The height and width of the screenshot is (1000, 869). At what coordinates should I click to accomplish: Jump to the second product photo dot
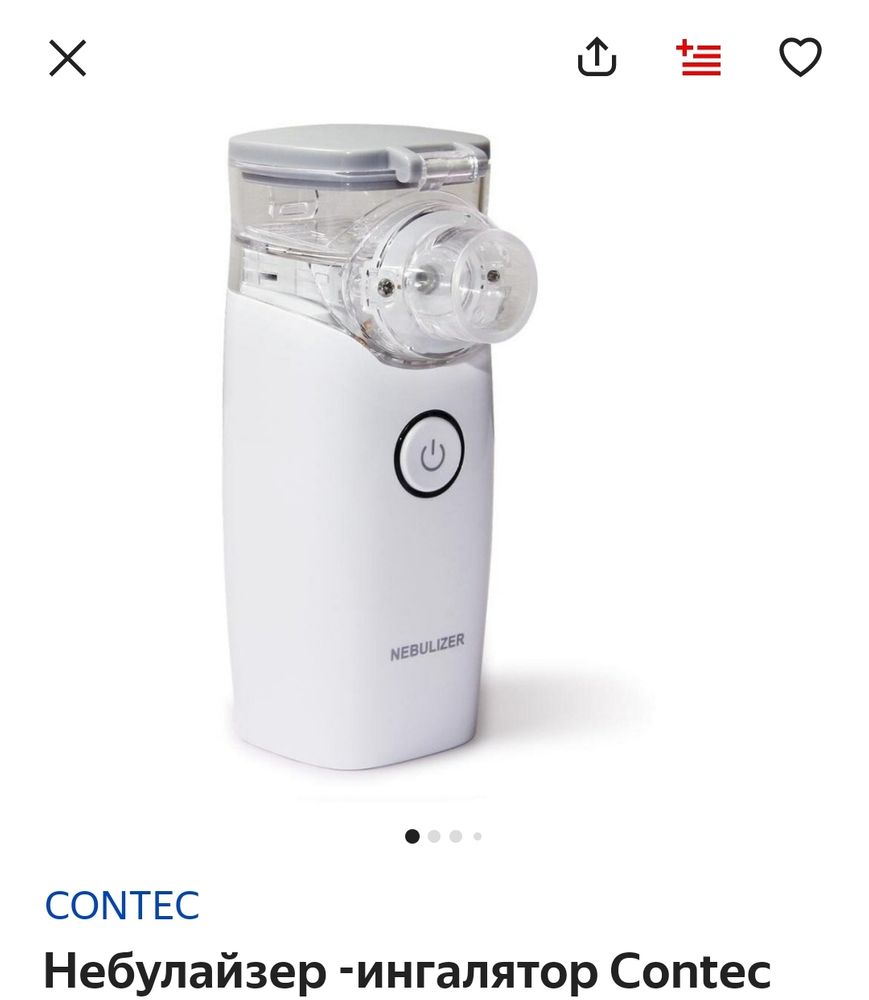click(x=434, y=836)
